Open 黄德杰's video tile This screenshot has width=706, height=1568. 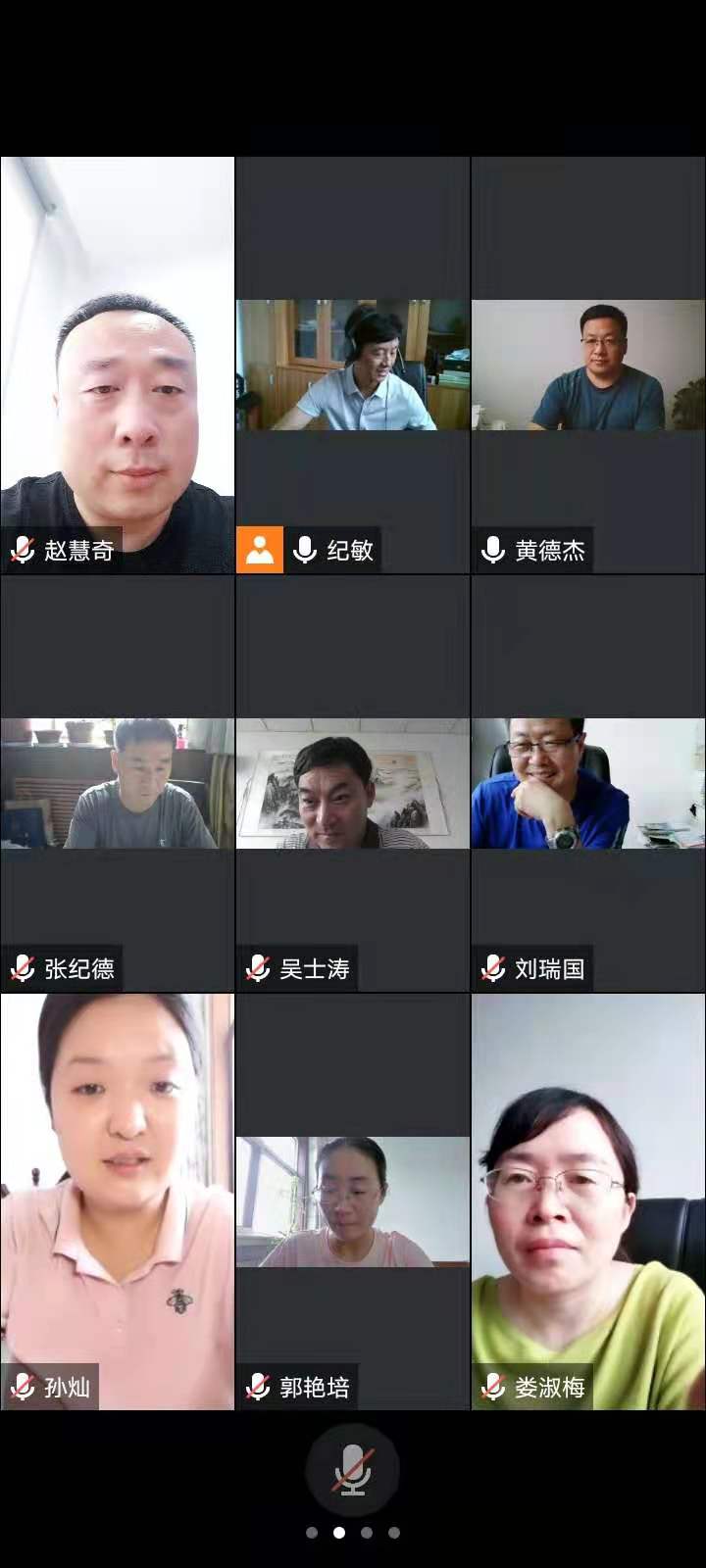point(588,365)
